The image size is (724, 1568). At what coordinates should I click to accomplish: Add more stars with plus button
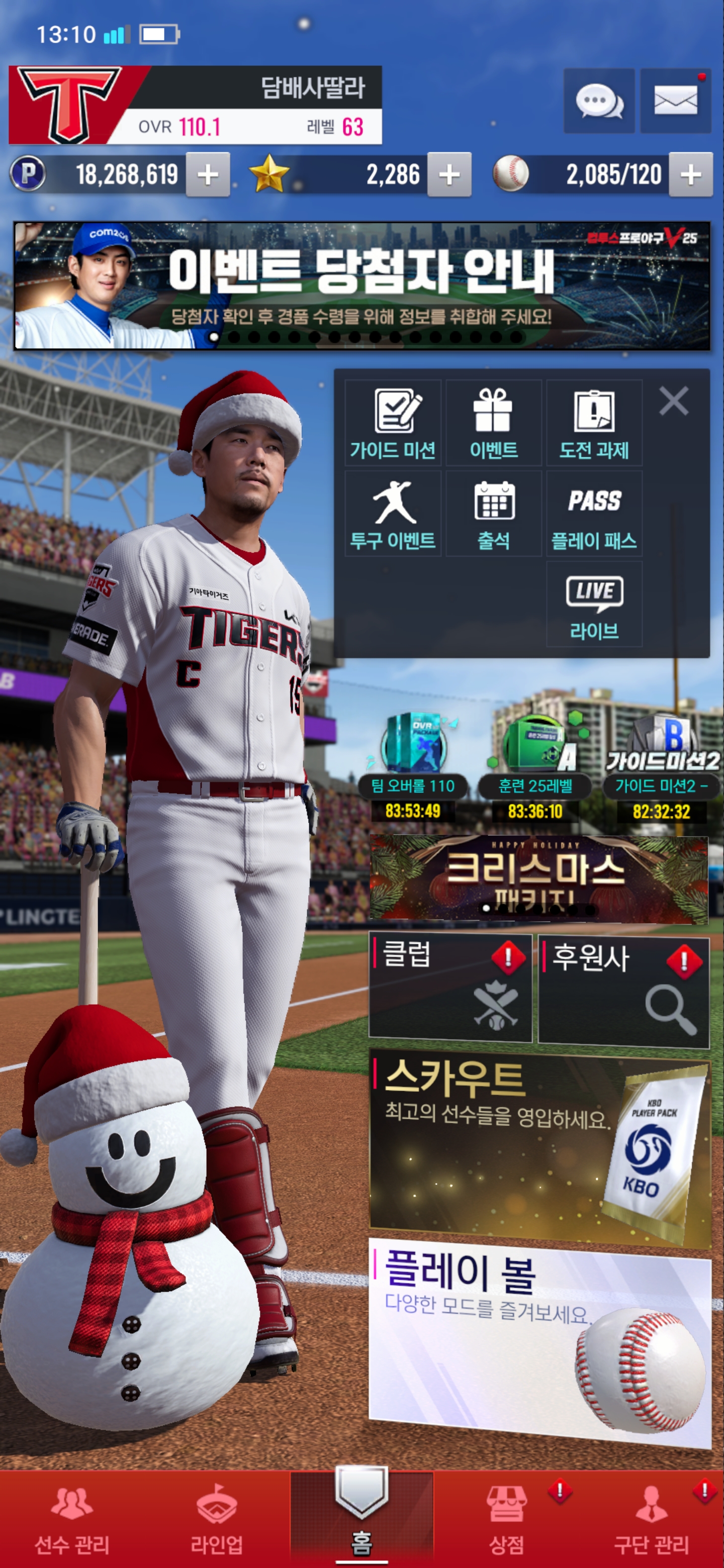click(x=449, y=175)
